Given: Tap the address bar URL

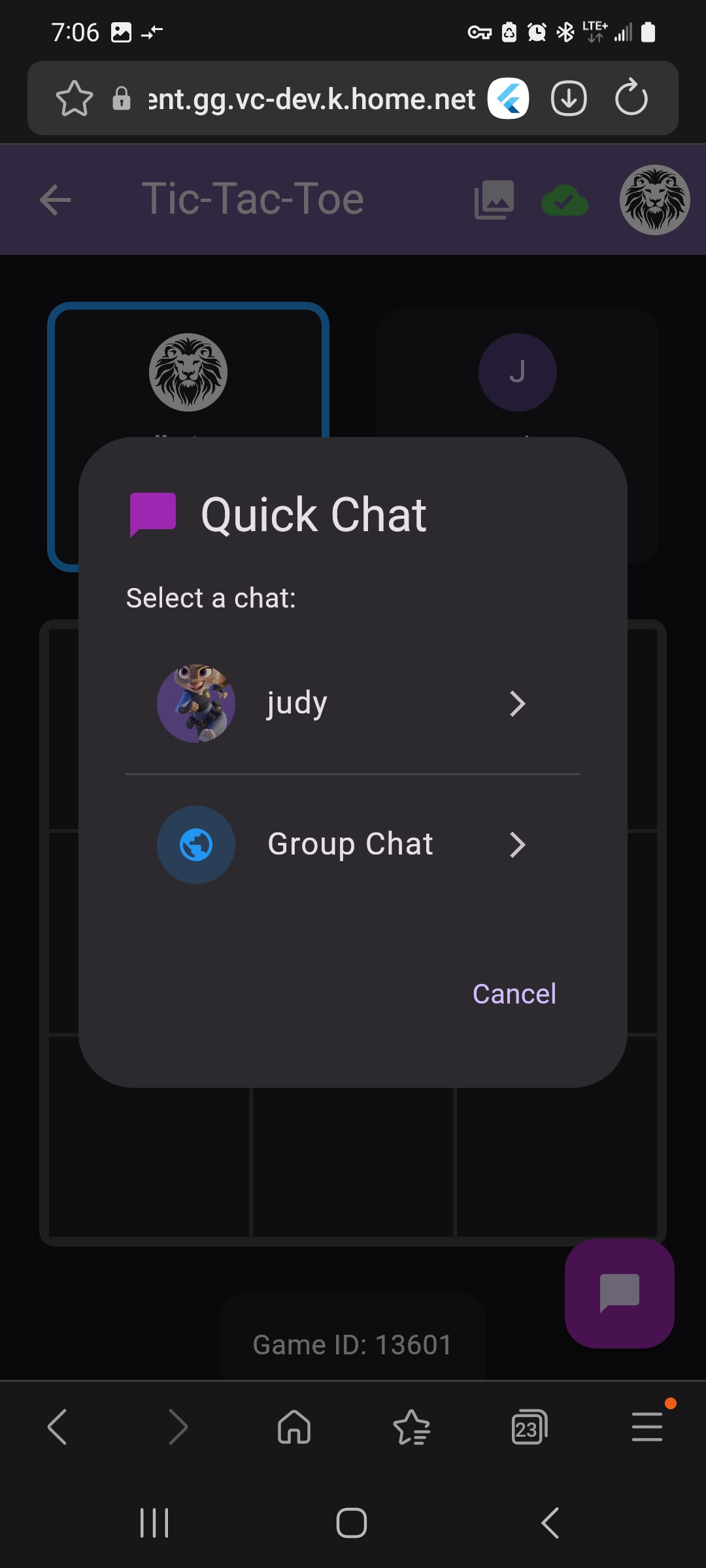Looking at the screenshot, I should (311, 99).
